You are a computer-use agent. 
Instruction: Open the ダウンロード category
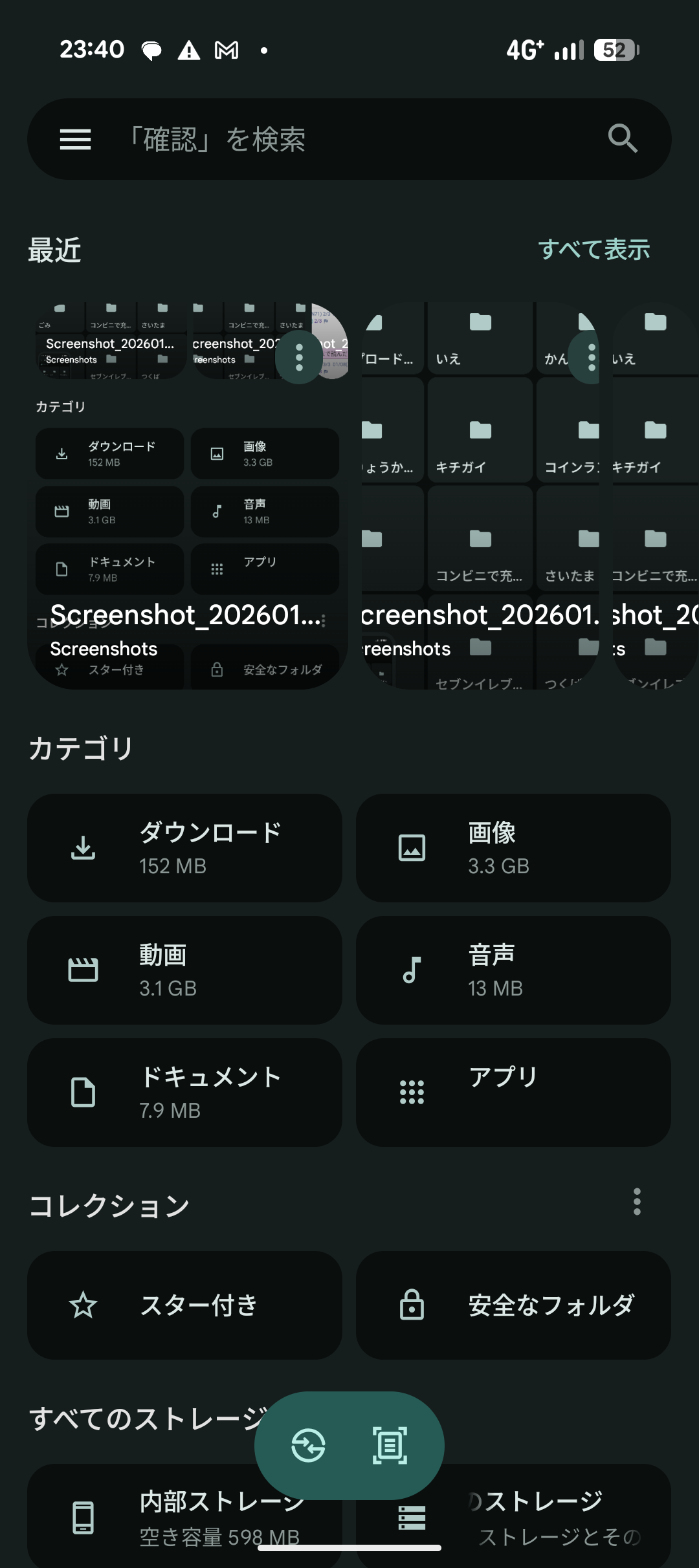184,848
